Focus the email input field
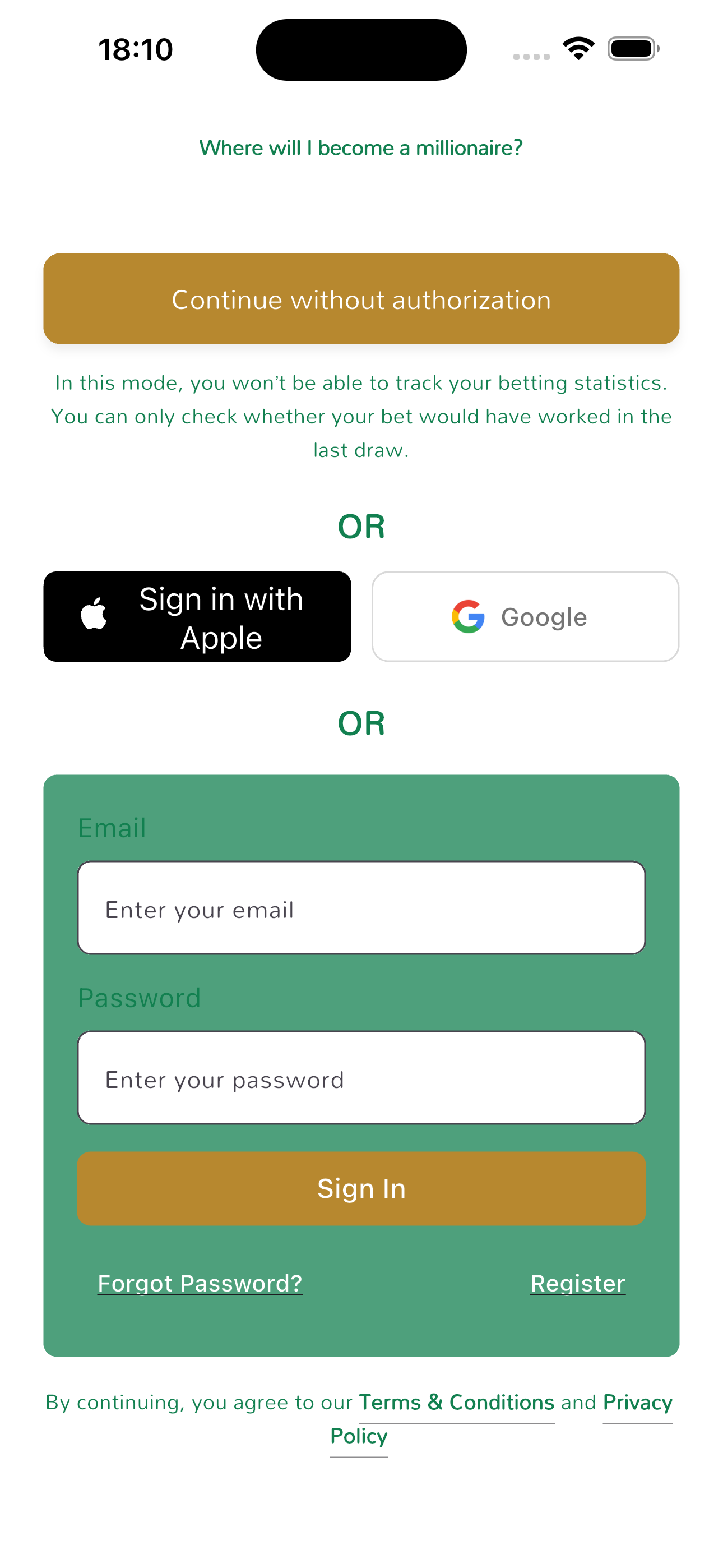 coord(361,907)
